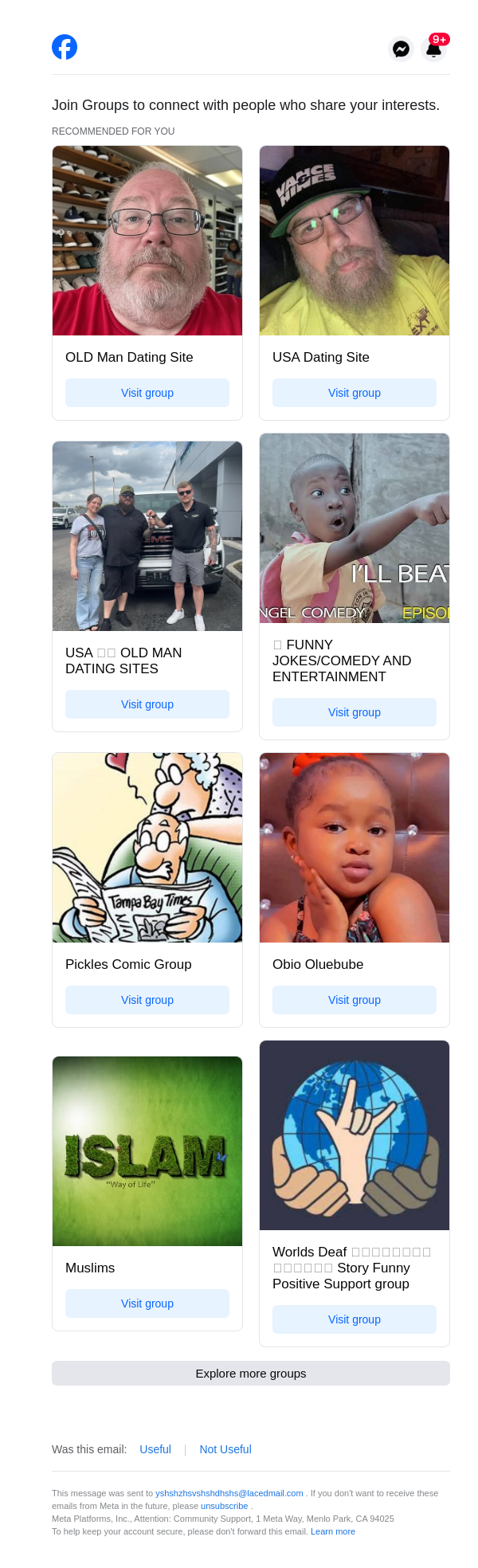Open the recipient email address link

[229, 1493]
